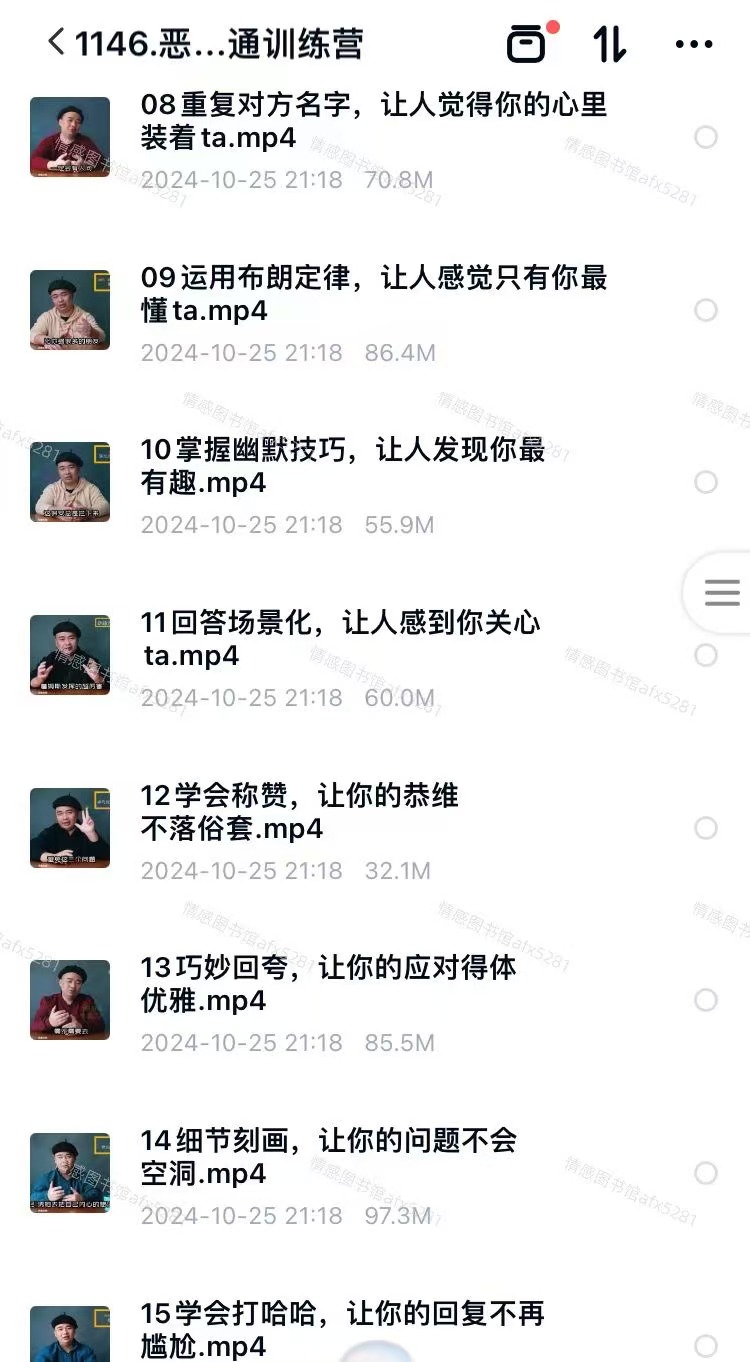Open video 13巧妙回夸

328,984
